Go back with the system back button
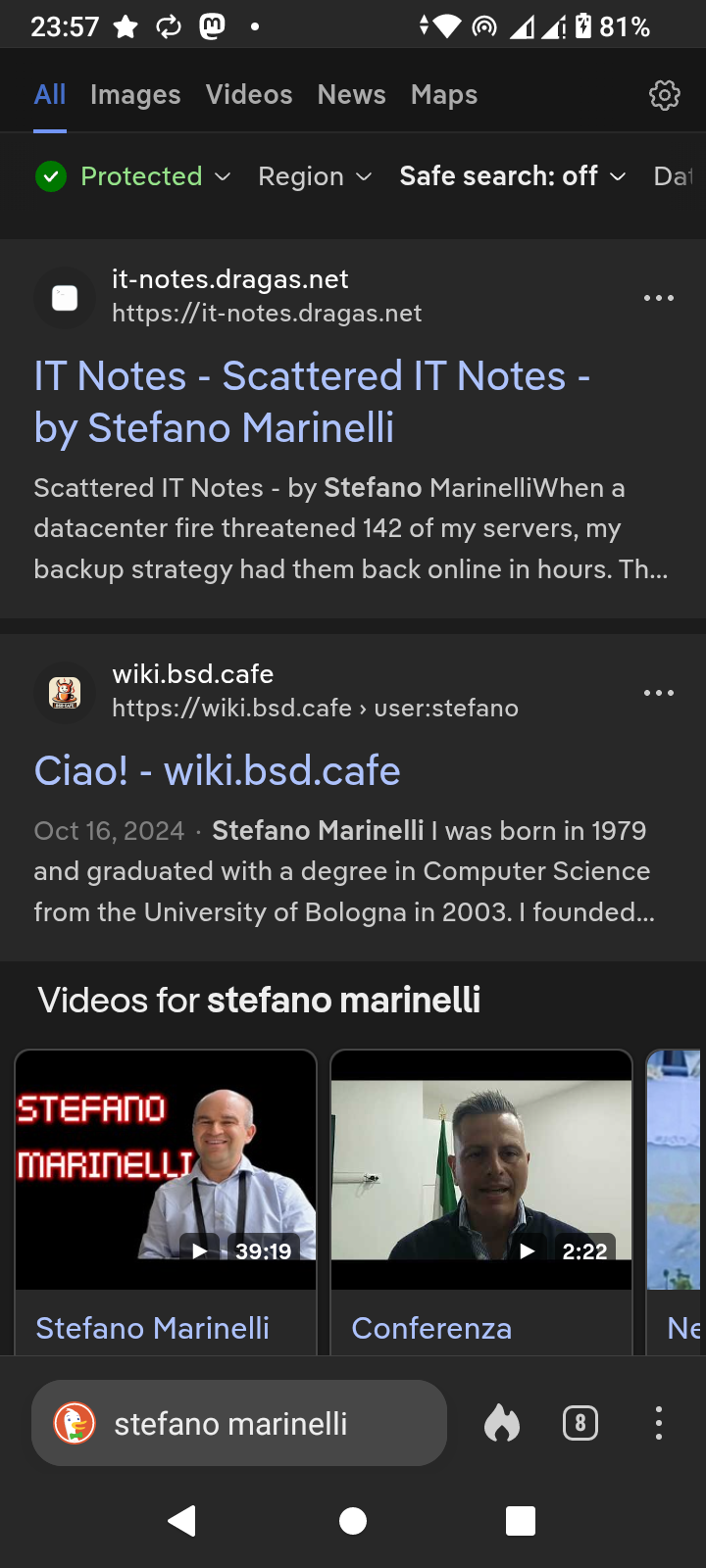 point(182,1521)
